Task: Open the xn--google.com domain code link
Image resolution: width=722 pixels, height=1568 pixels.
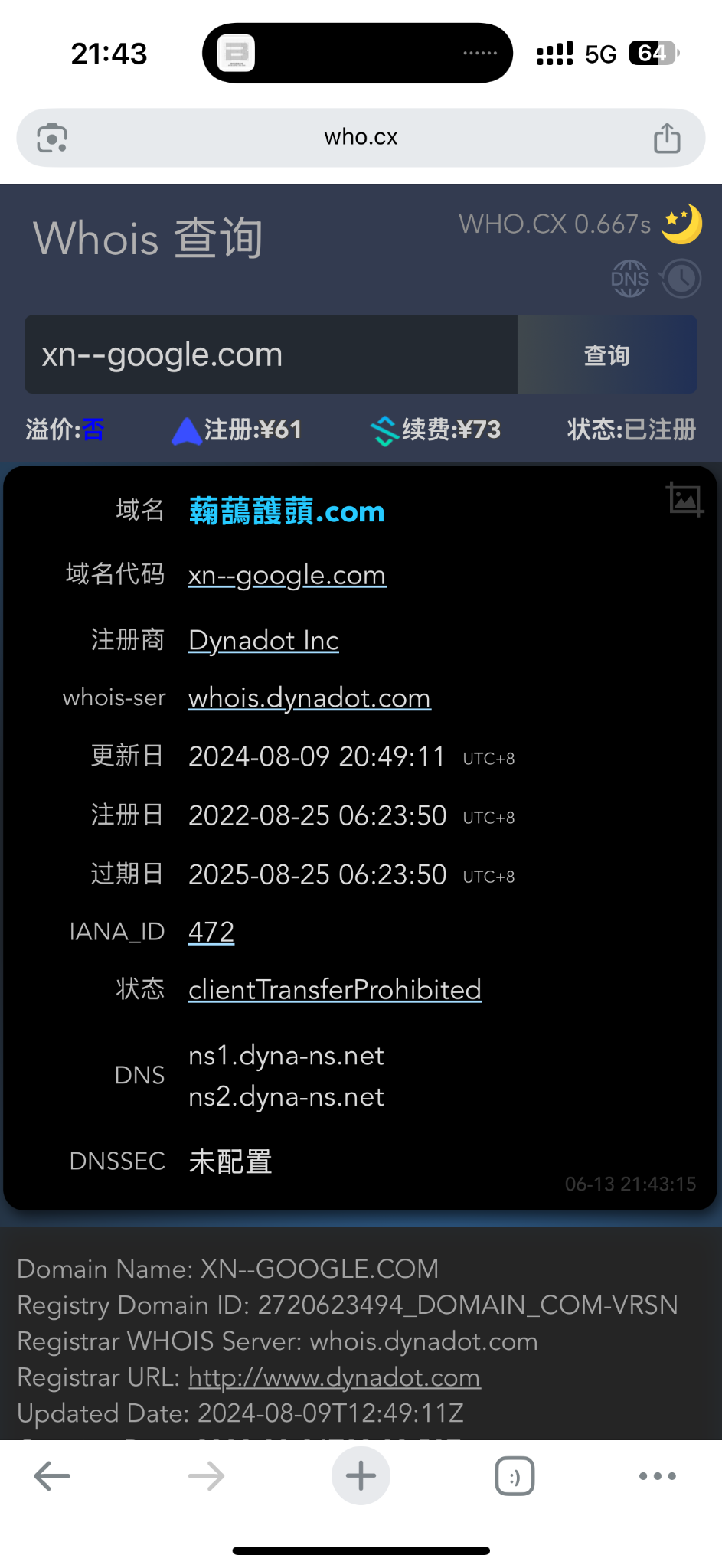Action: pyautogui.click(x=287, y=575)
